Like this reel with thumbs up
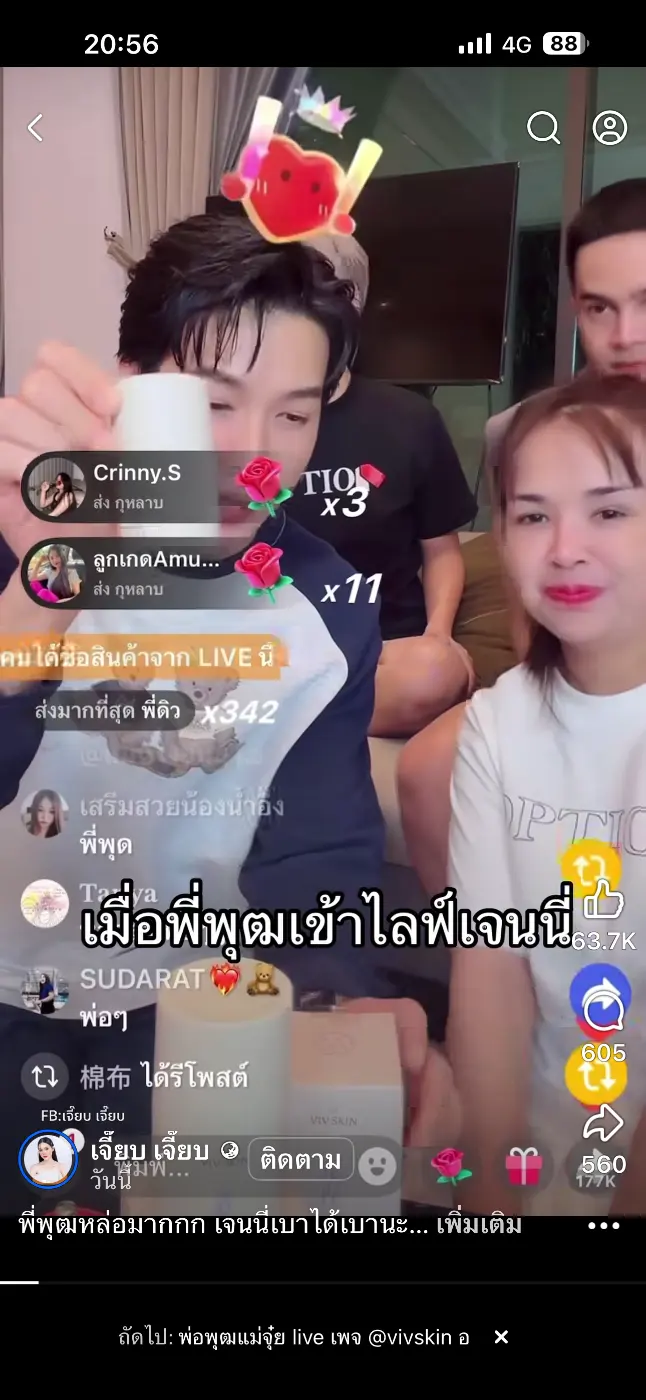The image size is (646, 1400). point(604,899)
